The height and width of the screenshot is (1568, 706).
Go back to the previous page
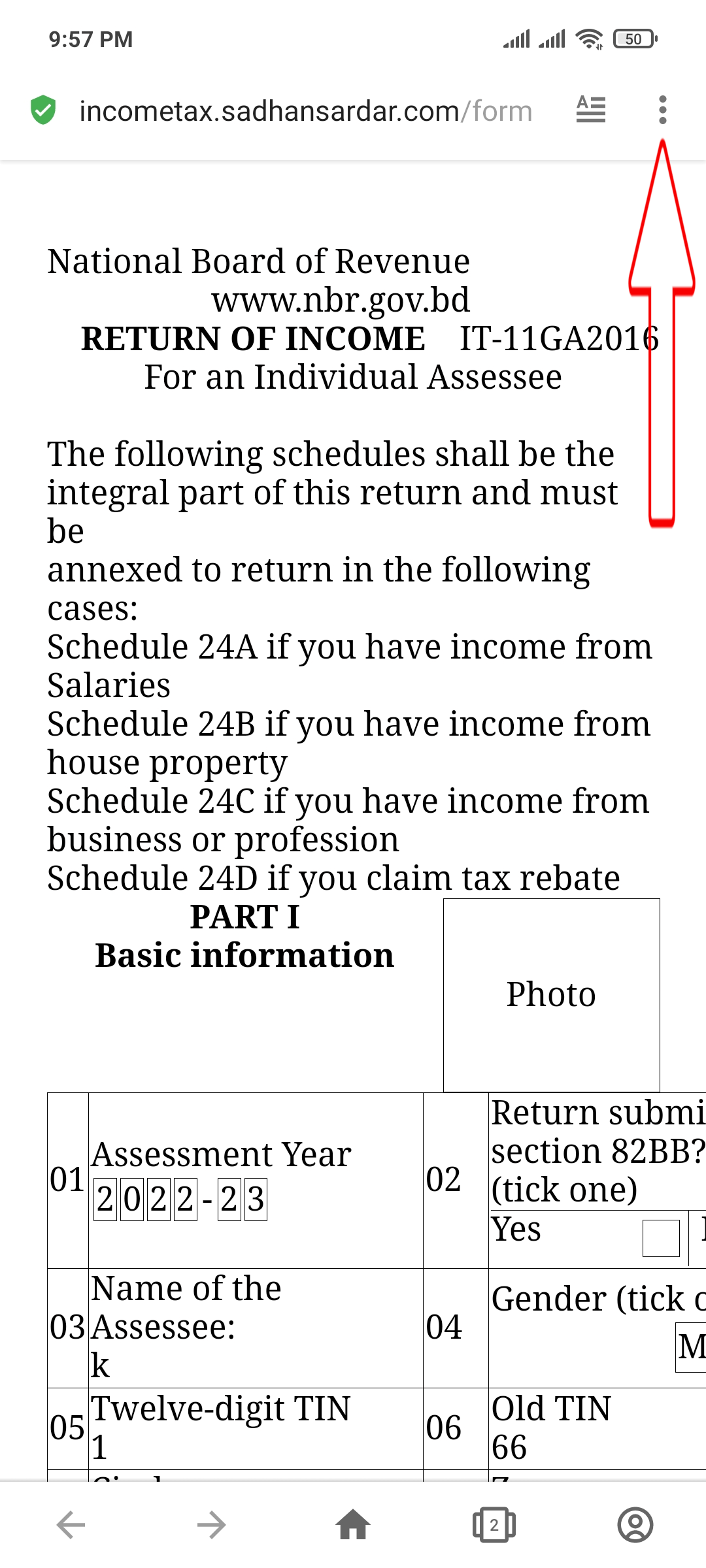point(71,1526)
